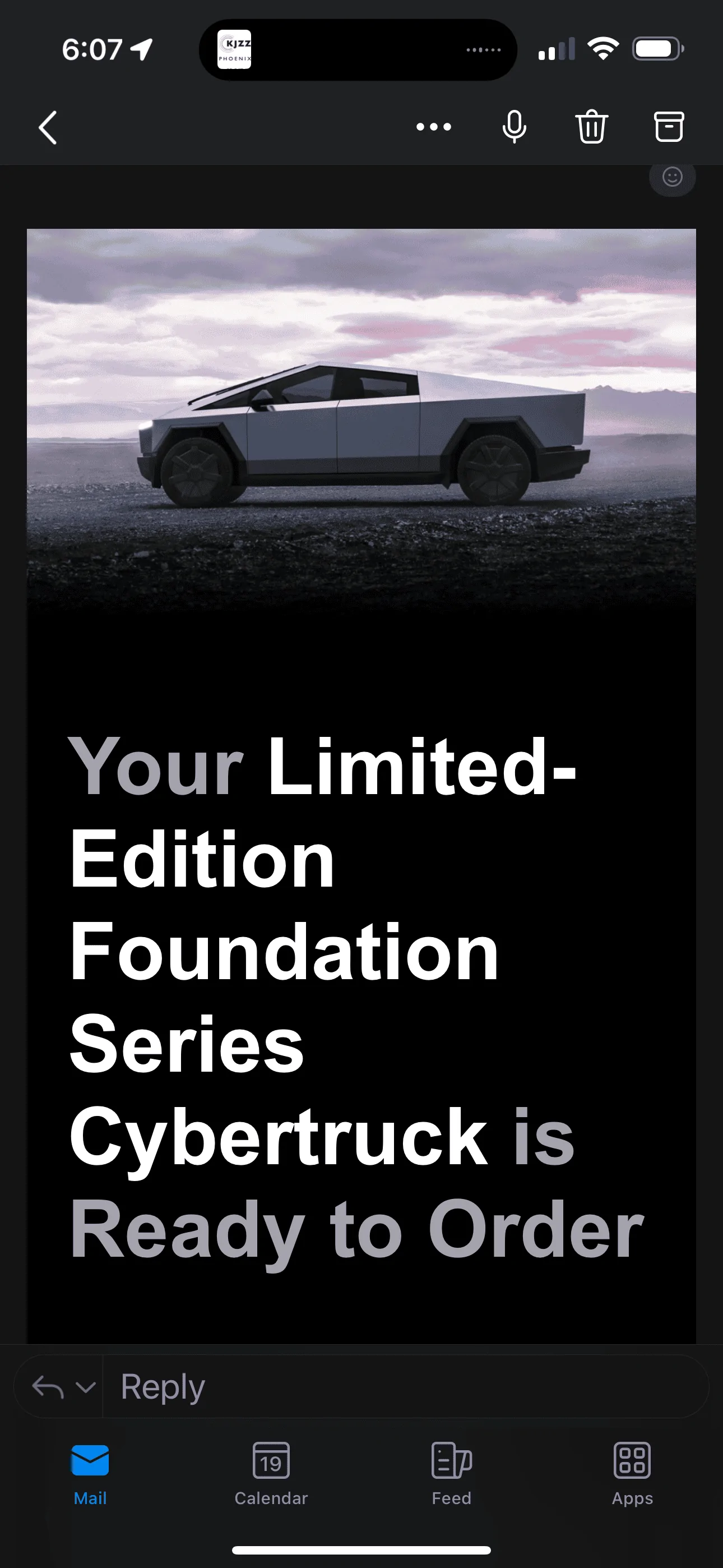Open the reply options dropdown arrow
Screen dimensions: 723x1568
[x=86, y=1387]
